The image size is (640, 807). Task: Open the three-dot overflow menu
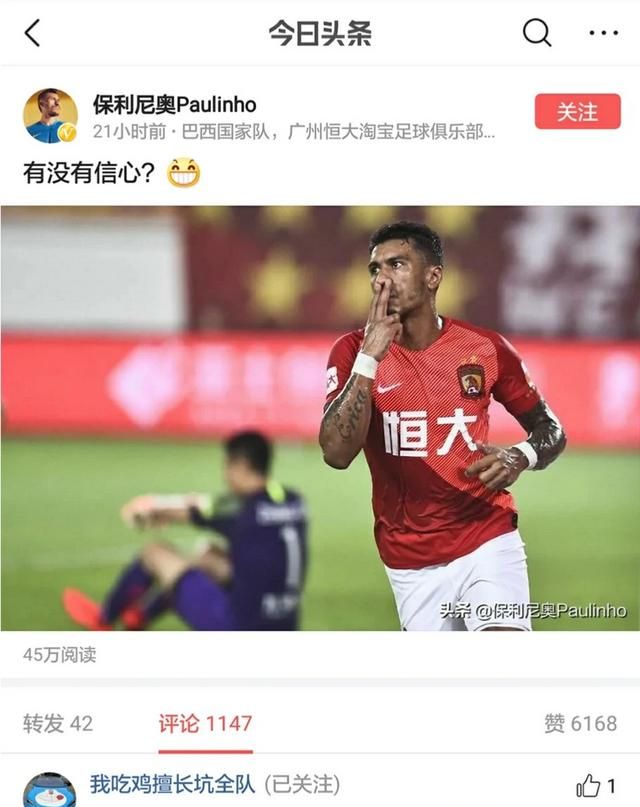point(603,33)
